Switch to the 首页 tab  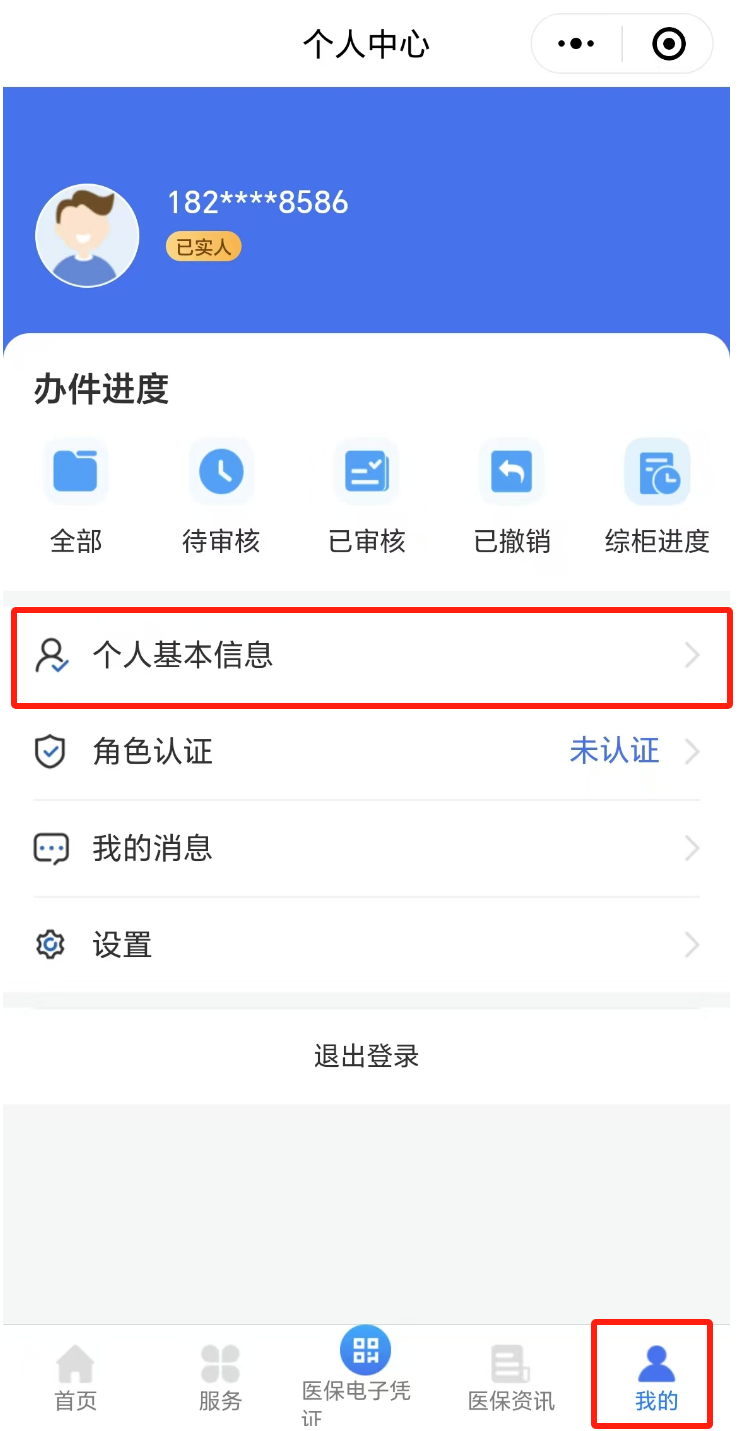[x=76, y=1378]
